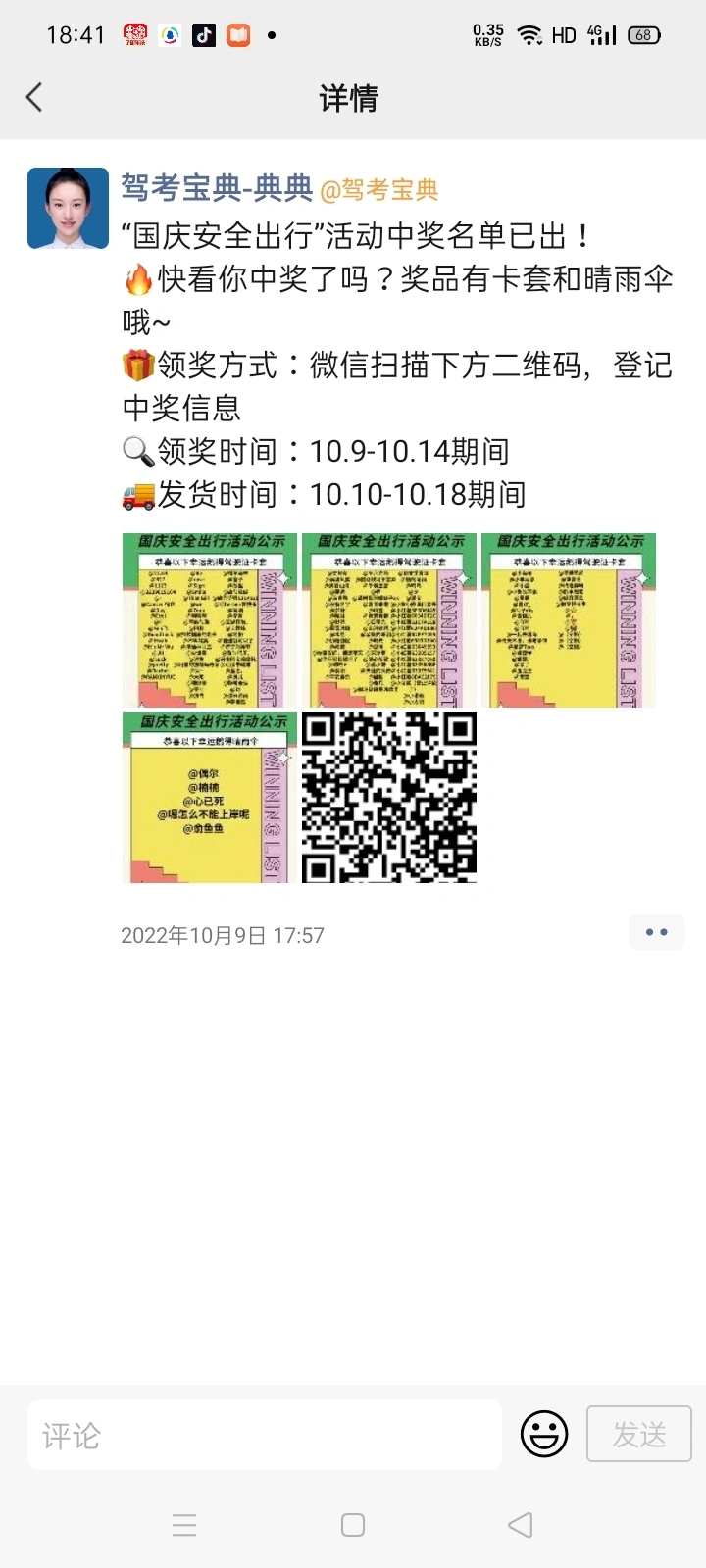The width and height of the screenshot is (706, 1568).
Task: Tap the system back navigation button
Action: (521, 1525)
